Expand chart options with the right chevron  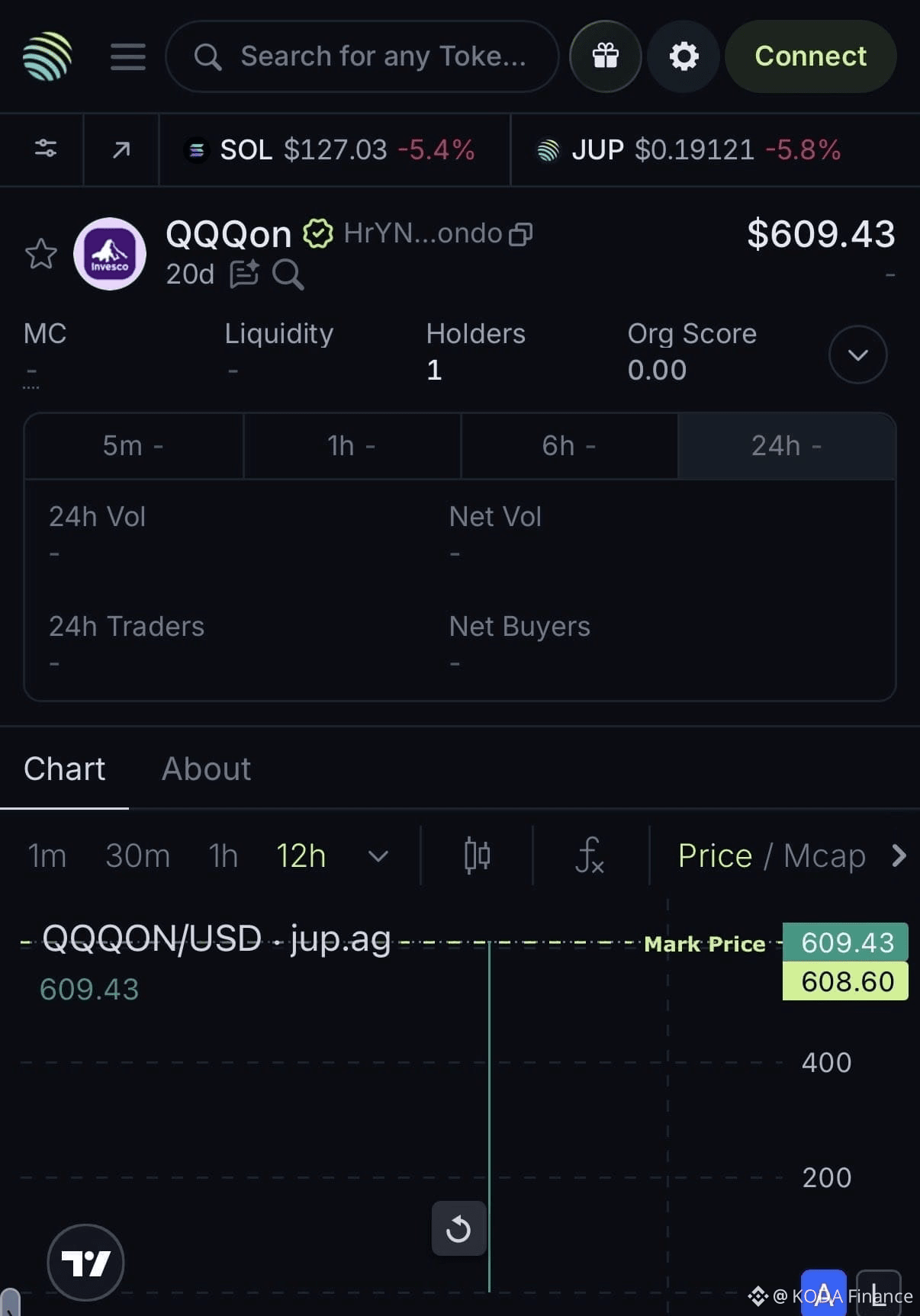(x=899, y=855)
